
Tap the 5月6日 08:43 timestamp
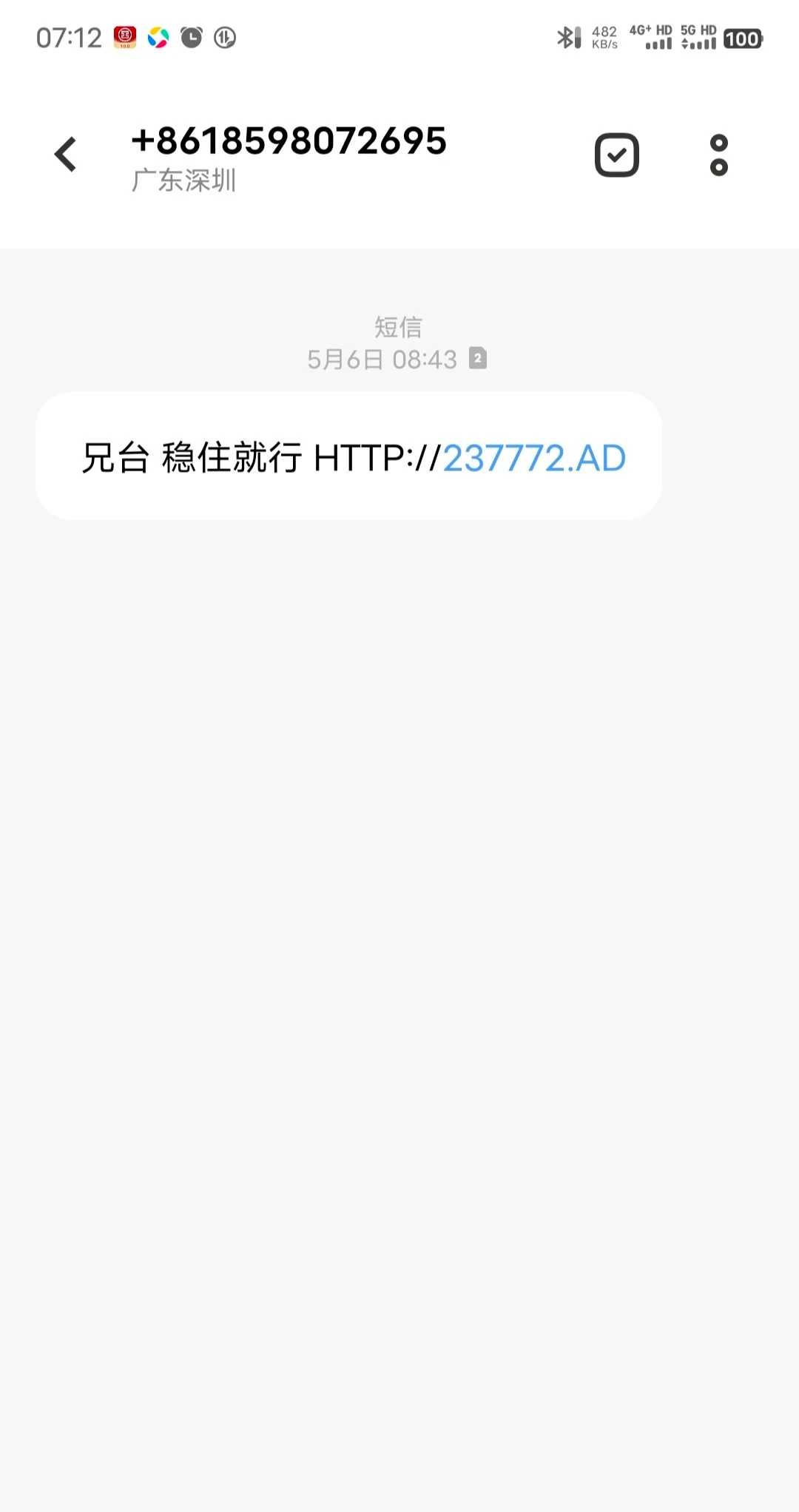382,359
